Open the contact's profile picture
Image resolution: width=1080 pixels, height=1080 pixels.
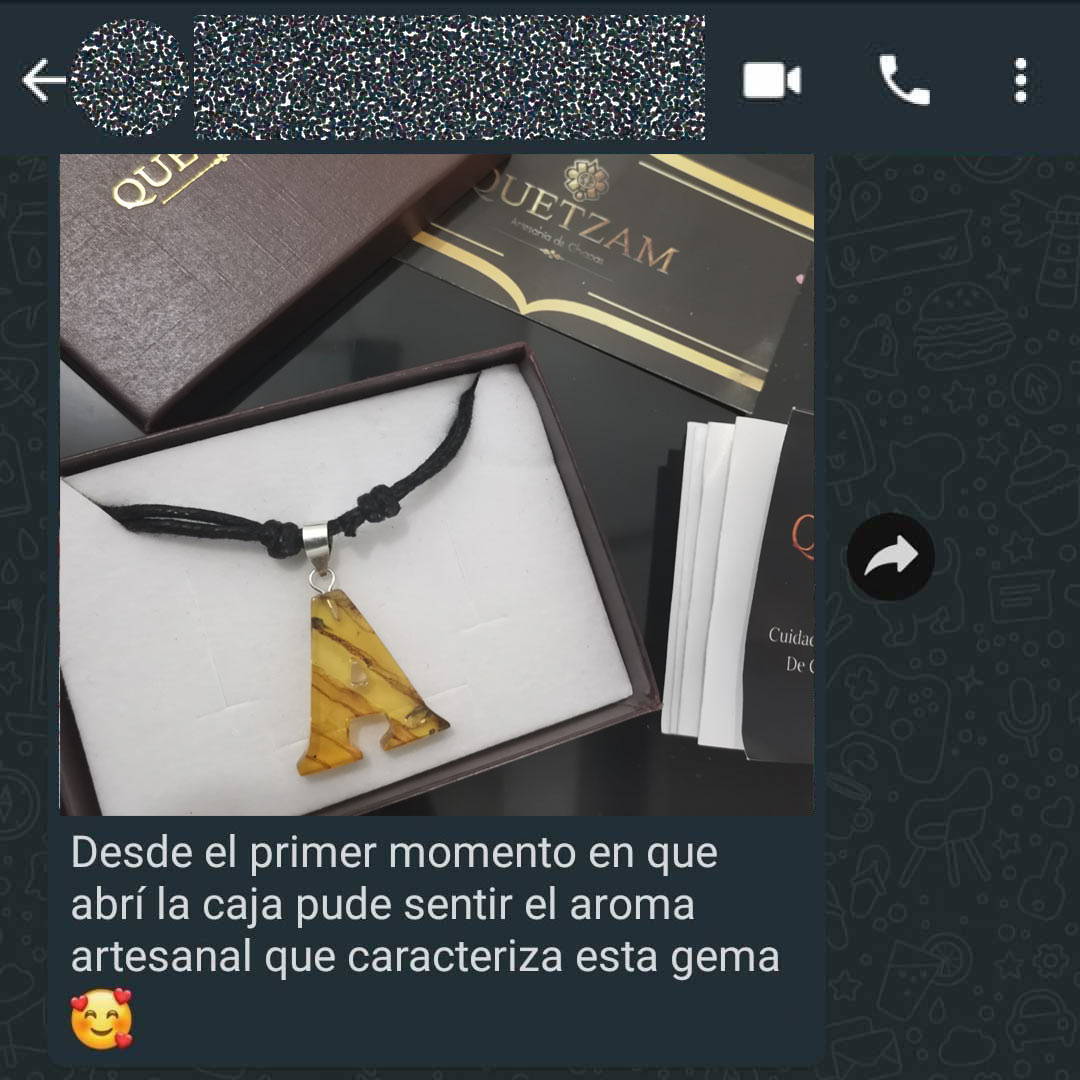click(x=128, y=80)
